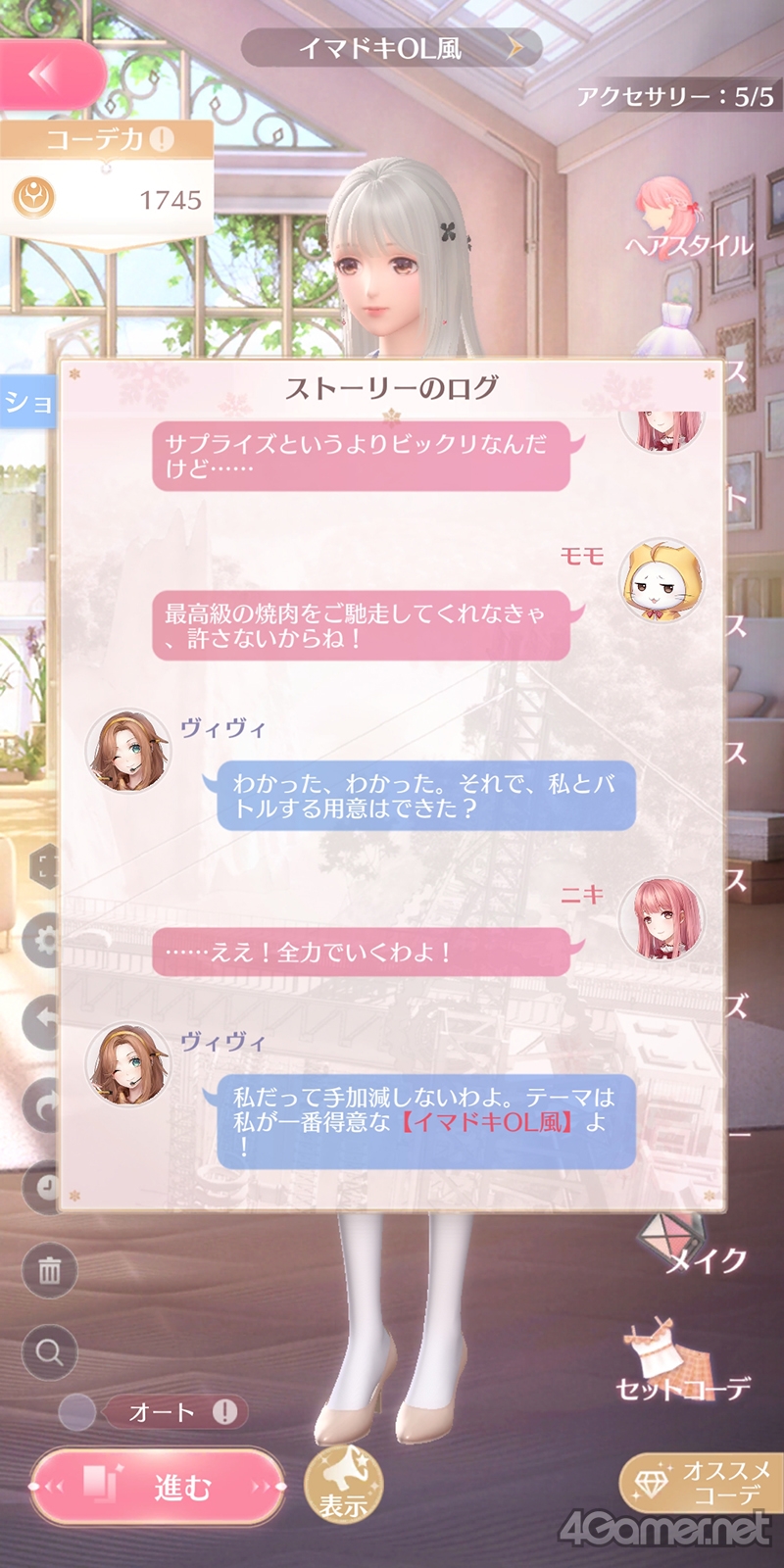Screen dimensions: 784x1568
Task: Toggle the オート option
Action: pos(77,1412)
